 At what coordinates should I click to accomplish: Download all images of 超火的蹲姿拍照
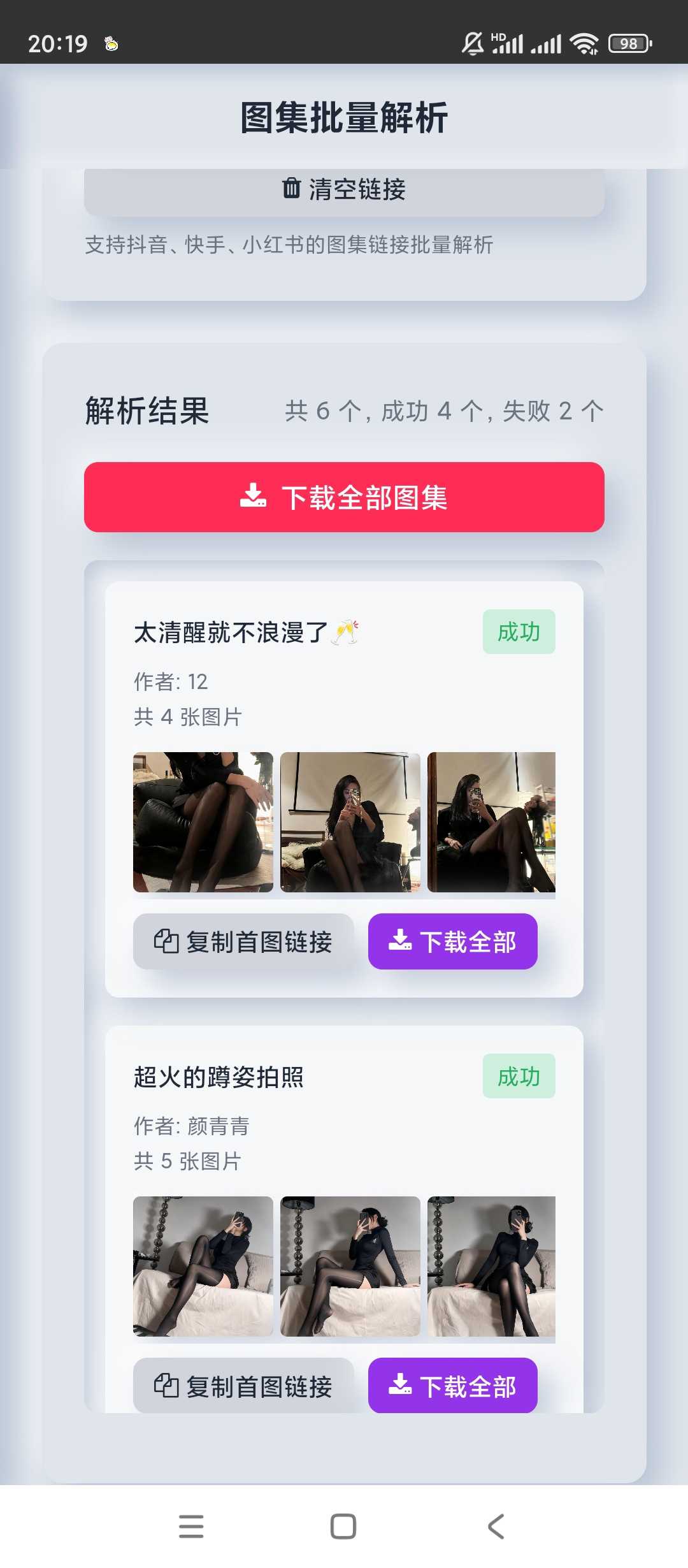pyautogui.click(x=452, y=1385)
